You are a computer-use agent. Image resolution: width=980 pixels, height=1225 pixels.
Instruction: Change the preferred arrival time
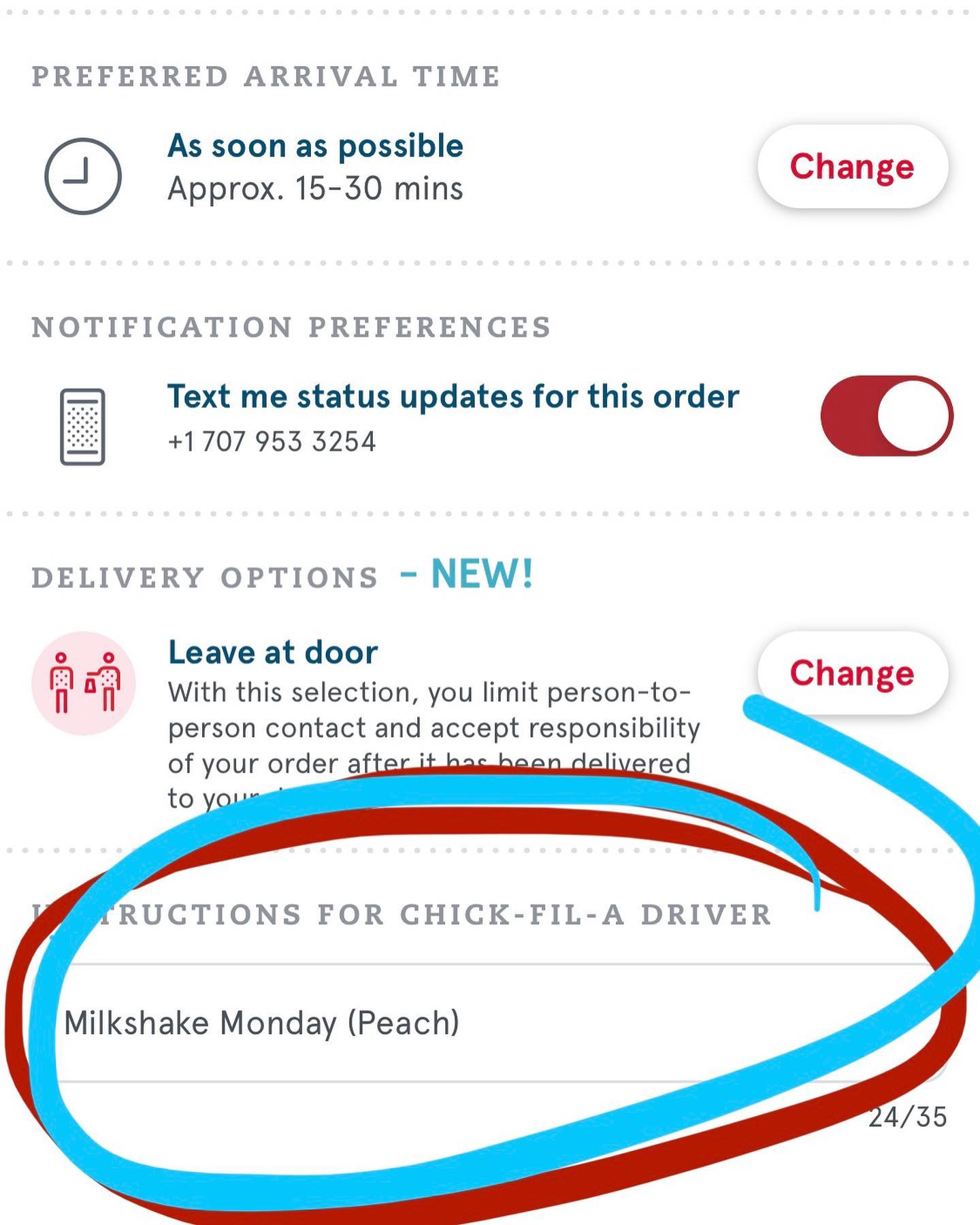(852, 167)
